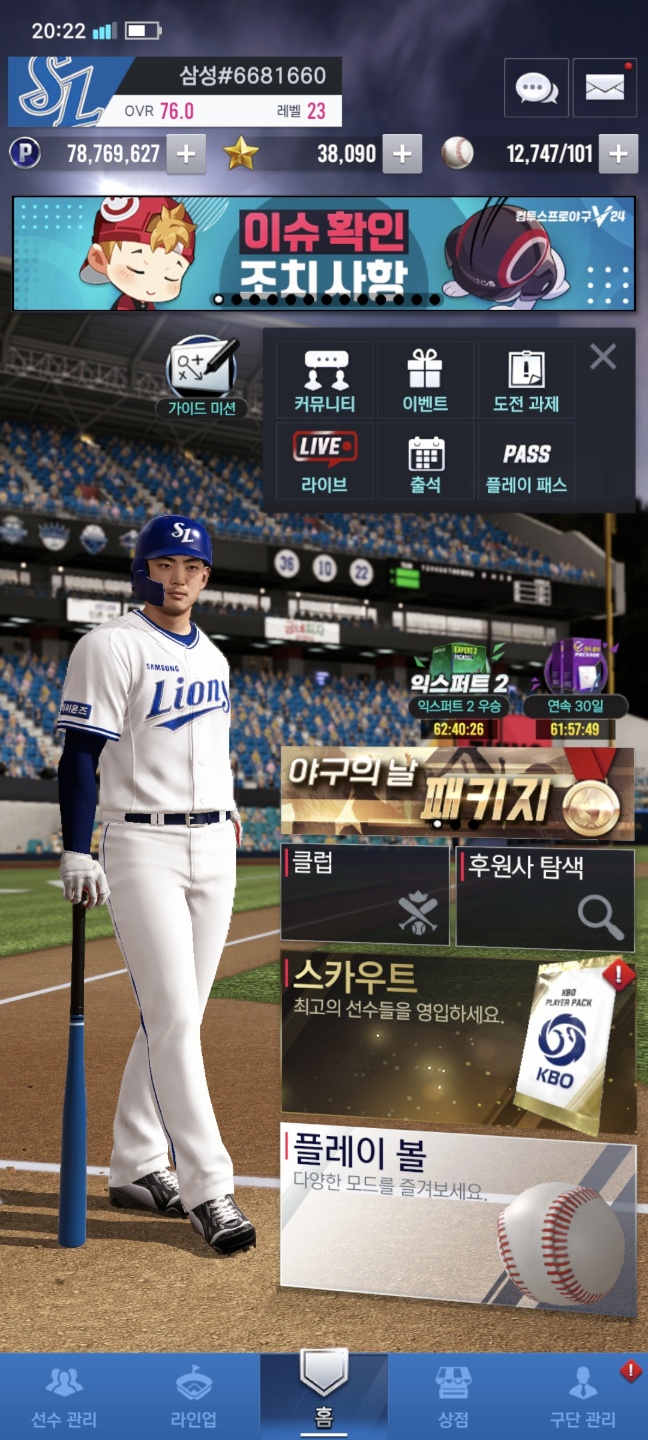This screenshot has width=648, height=1440.
Task: Open 이벤트 menu
Action: coord(425,380)
